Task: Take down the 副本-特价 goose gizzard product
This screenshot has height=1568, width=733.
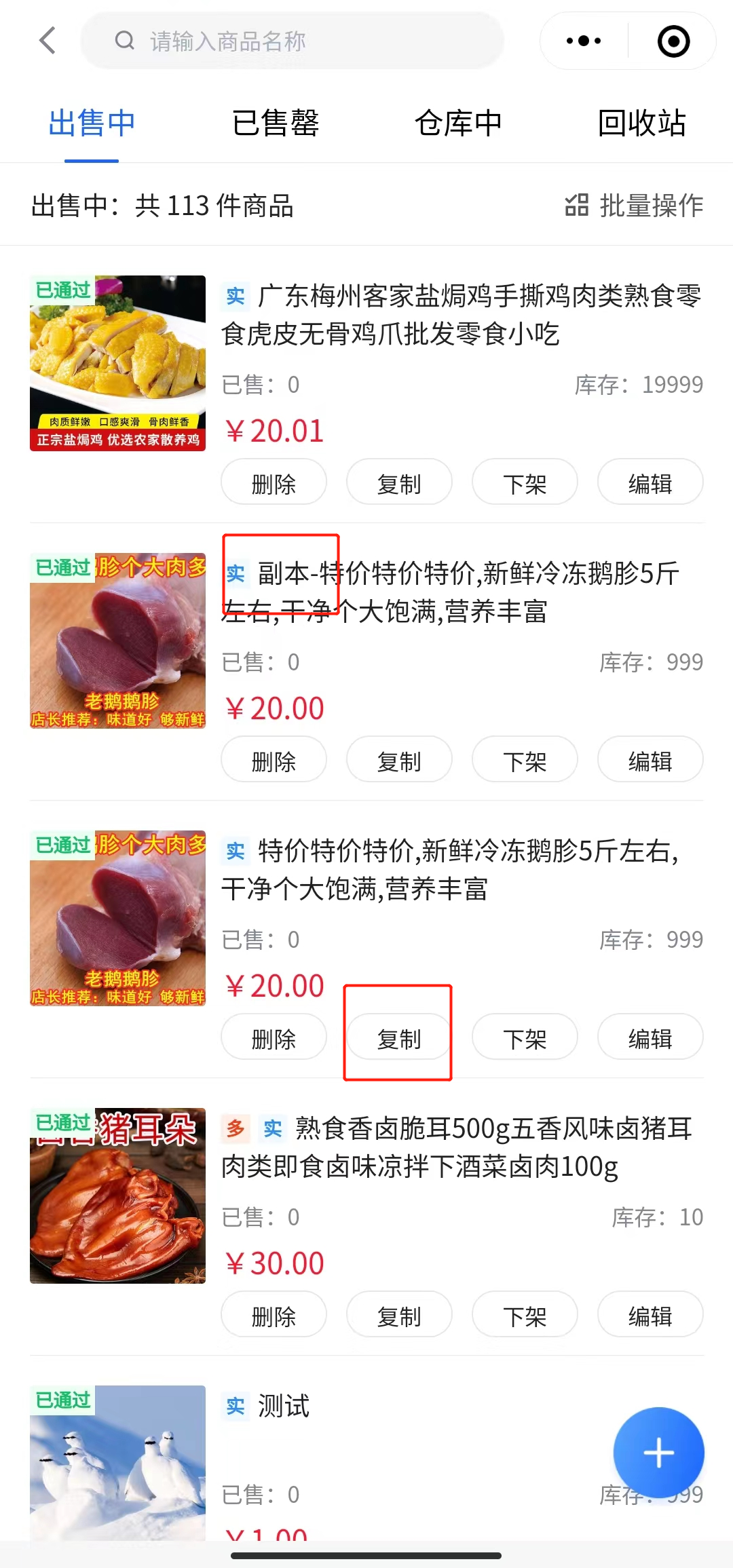Action: tap(524, 761)
